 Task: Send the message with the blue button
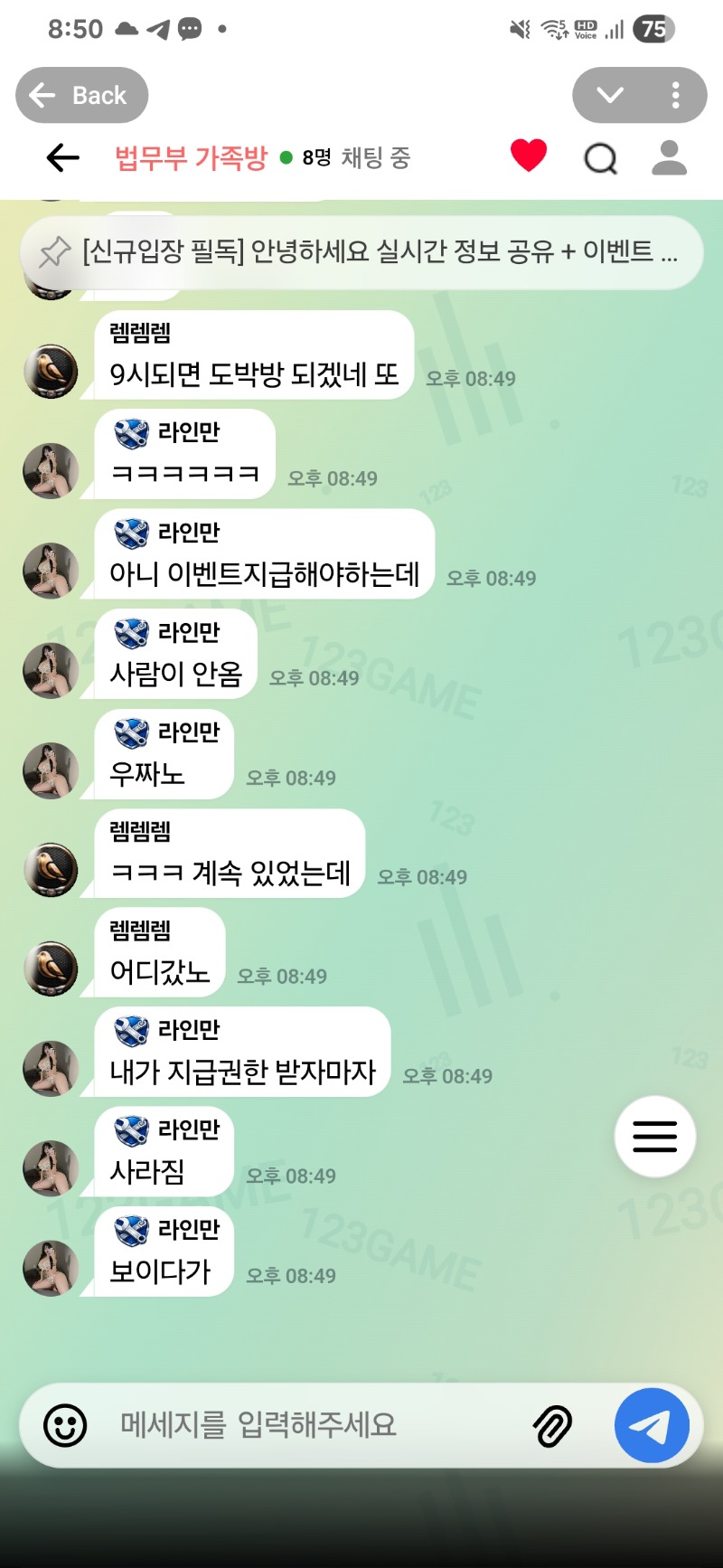point(651,1425)
